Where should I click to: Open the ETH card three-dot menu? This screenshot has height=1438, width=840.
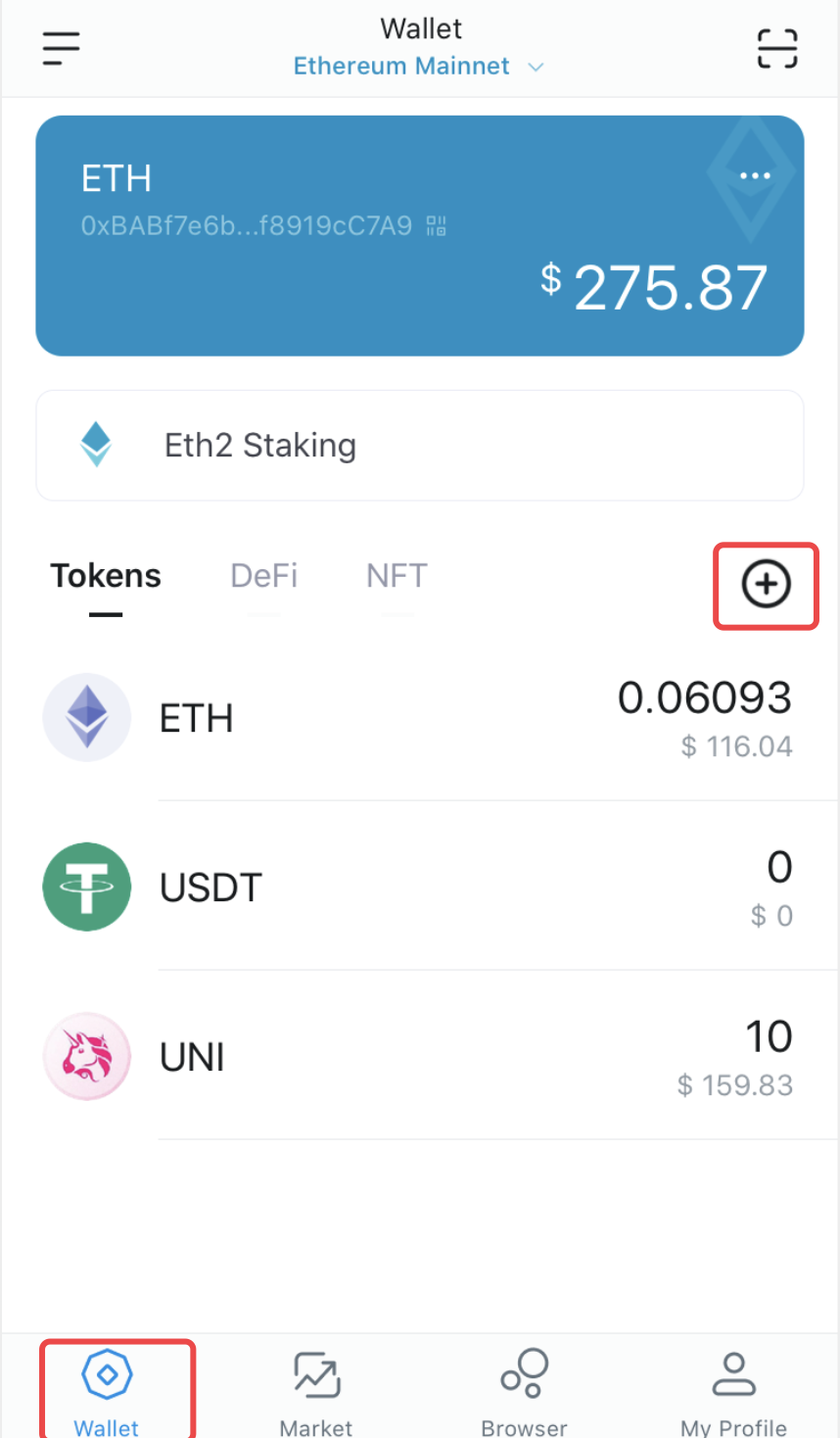[x=755, y=176]
